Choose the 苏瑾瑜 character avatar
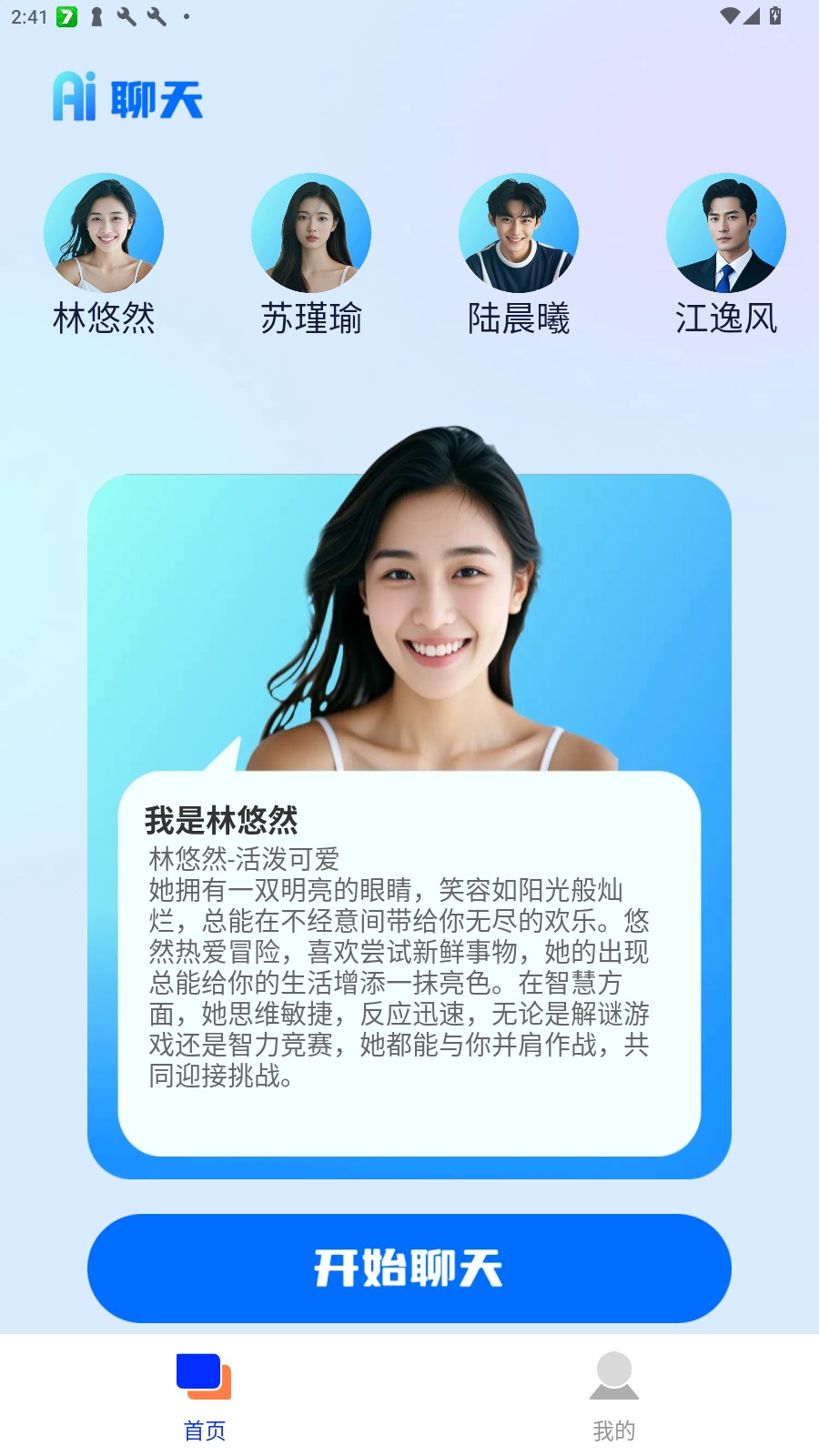The width and height of the screenshot is (819, 1456). 311,233
